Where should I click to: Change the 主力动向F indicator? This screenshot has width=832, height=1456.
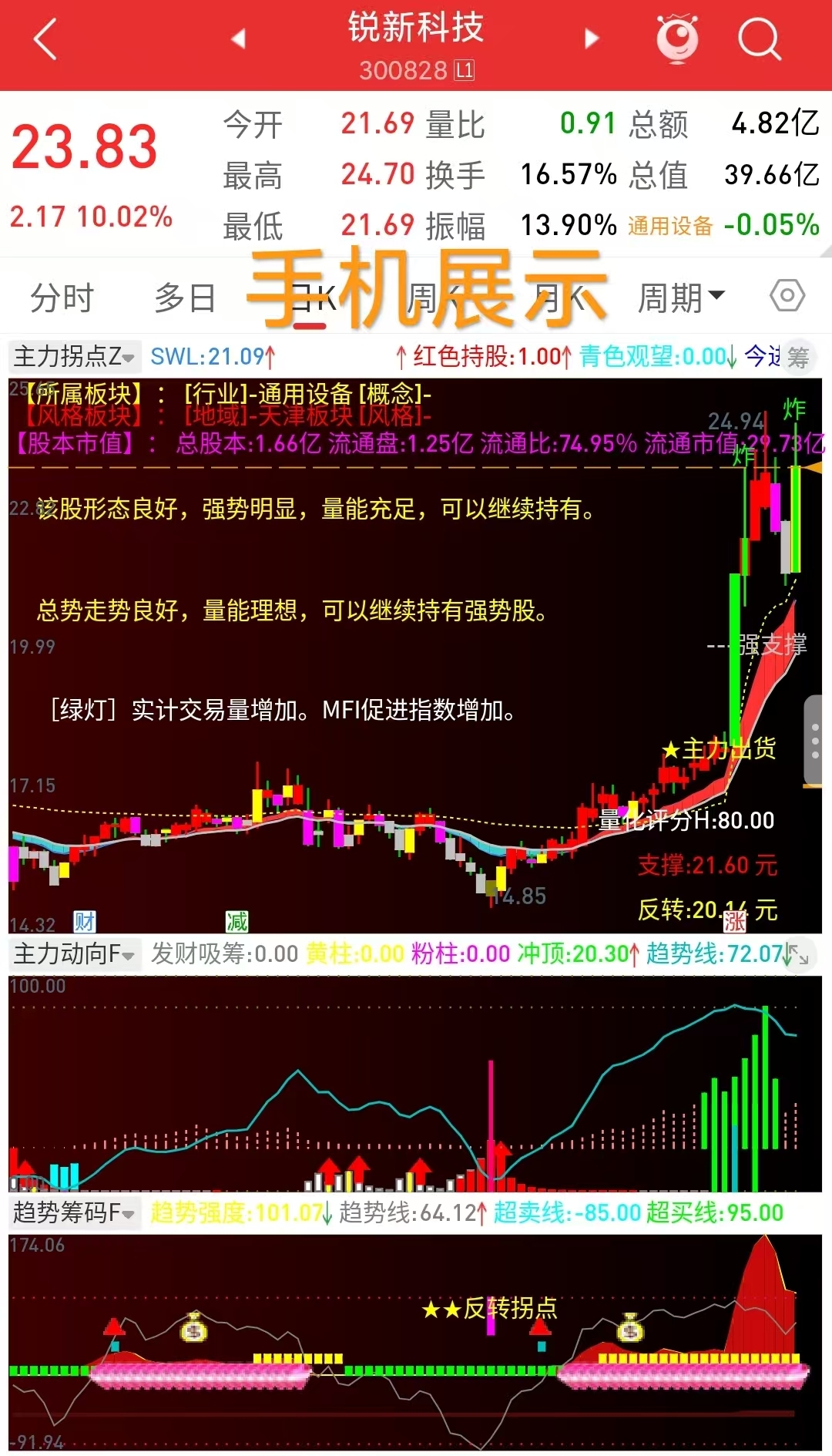point(74,954)
